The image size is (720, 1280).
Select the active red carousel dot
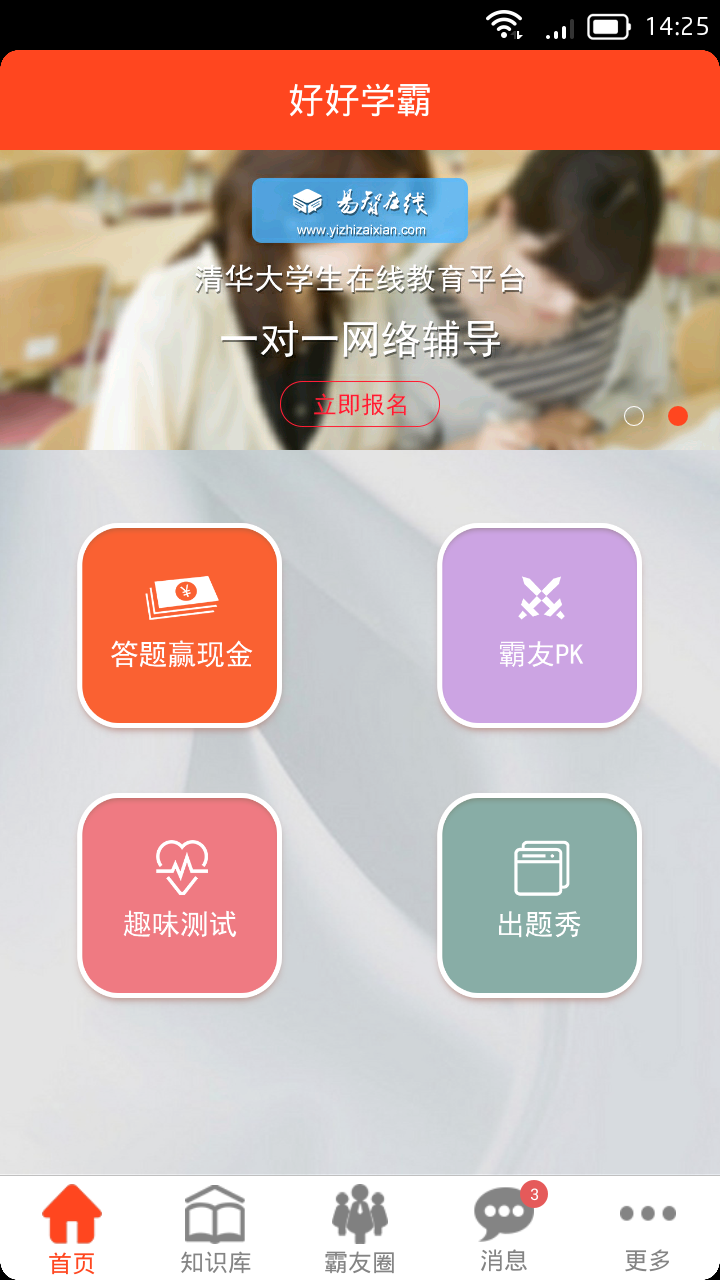(x=677, y=415)
